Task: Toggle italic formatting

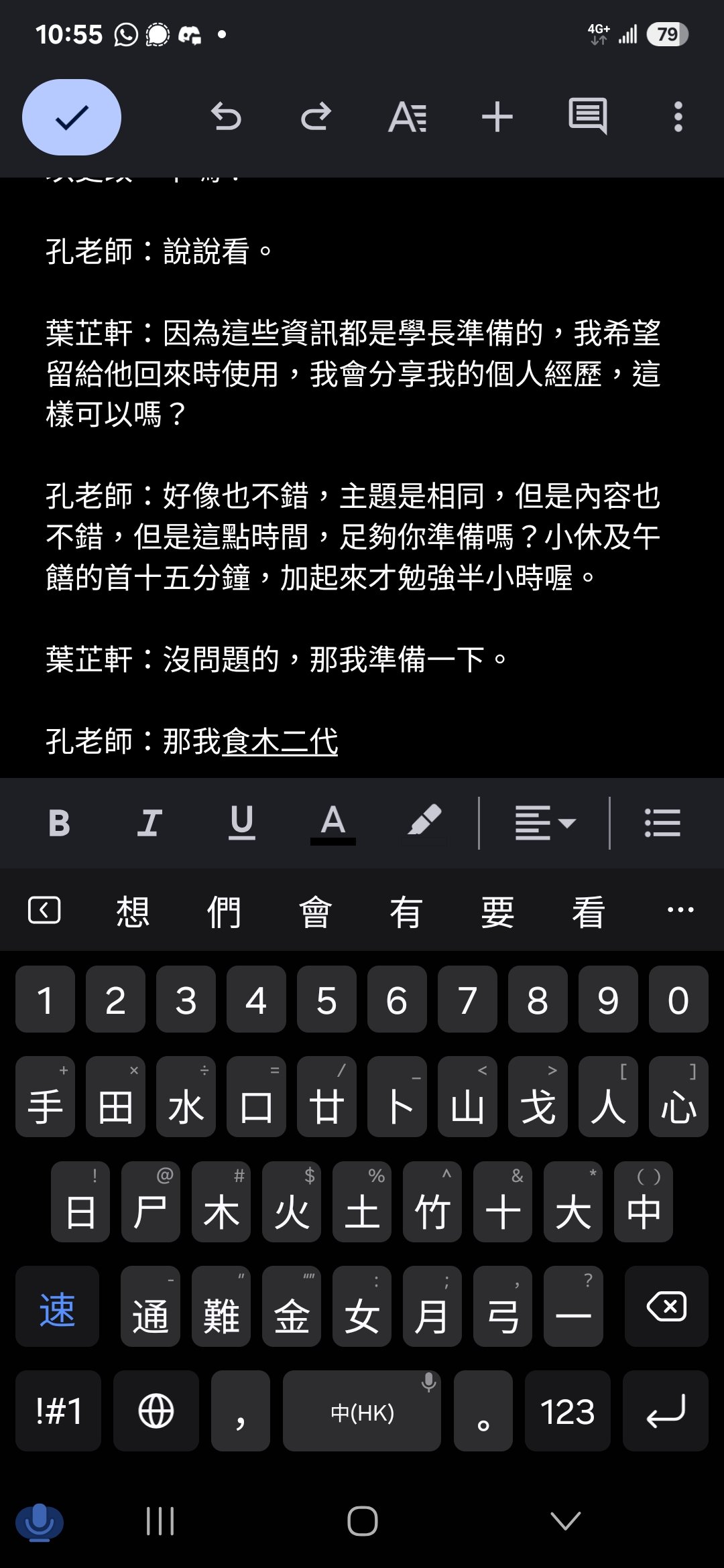Action: [149, 823]
